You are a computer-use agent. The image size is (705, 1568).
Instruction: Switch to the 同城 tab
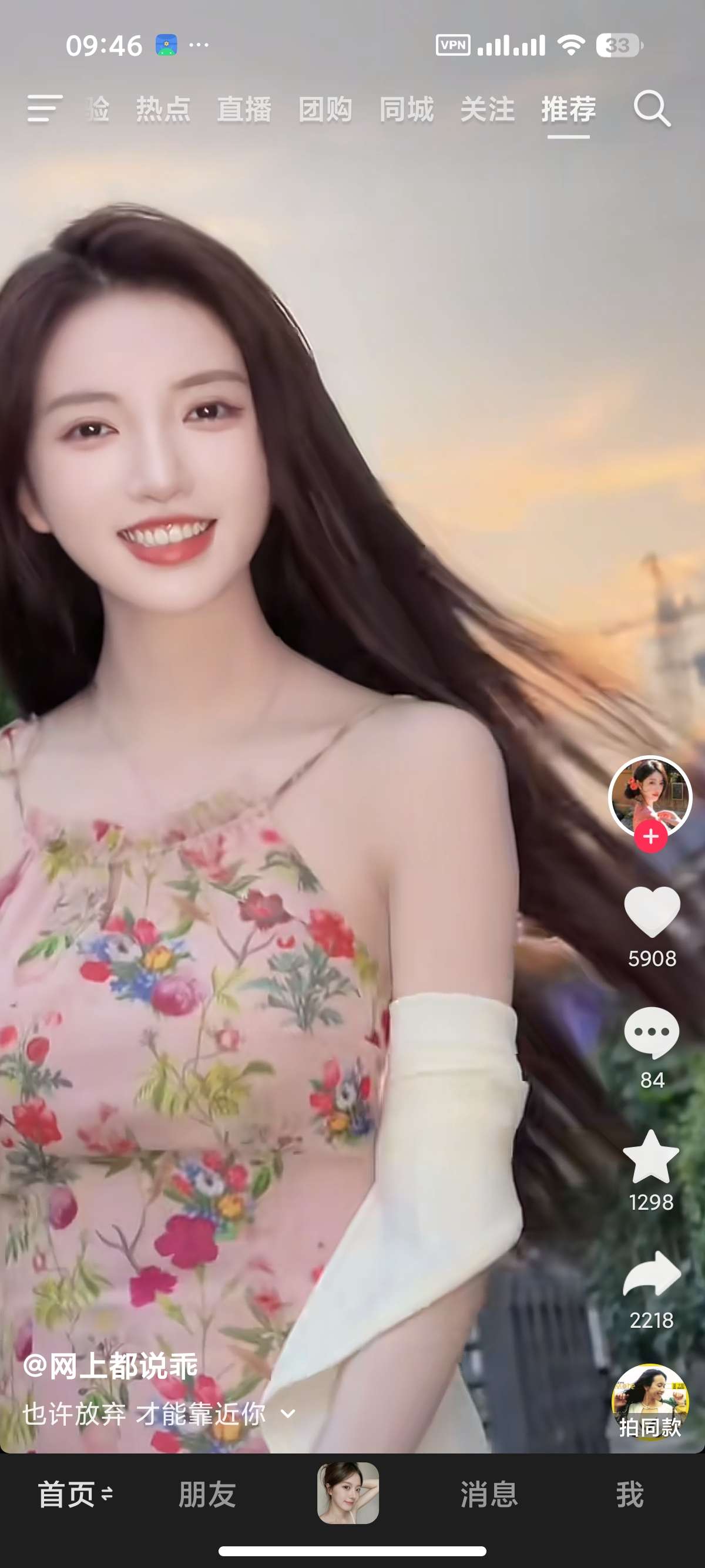tap(406, 110)
